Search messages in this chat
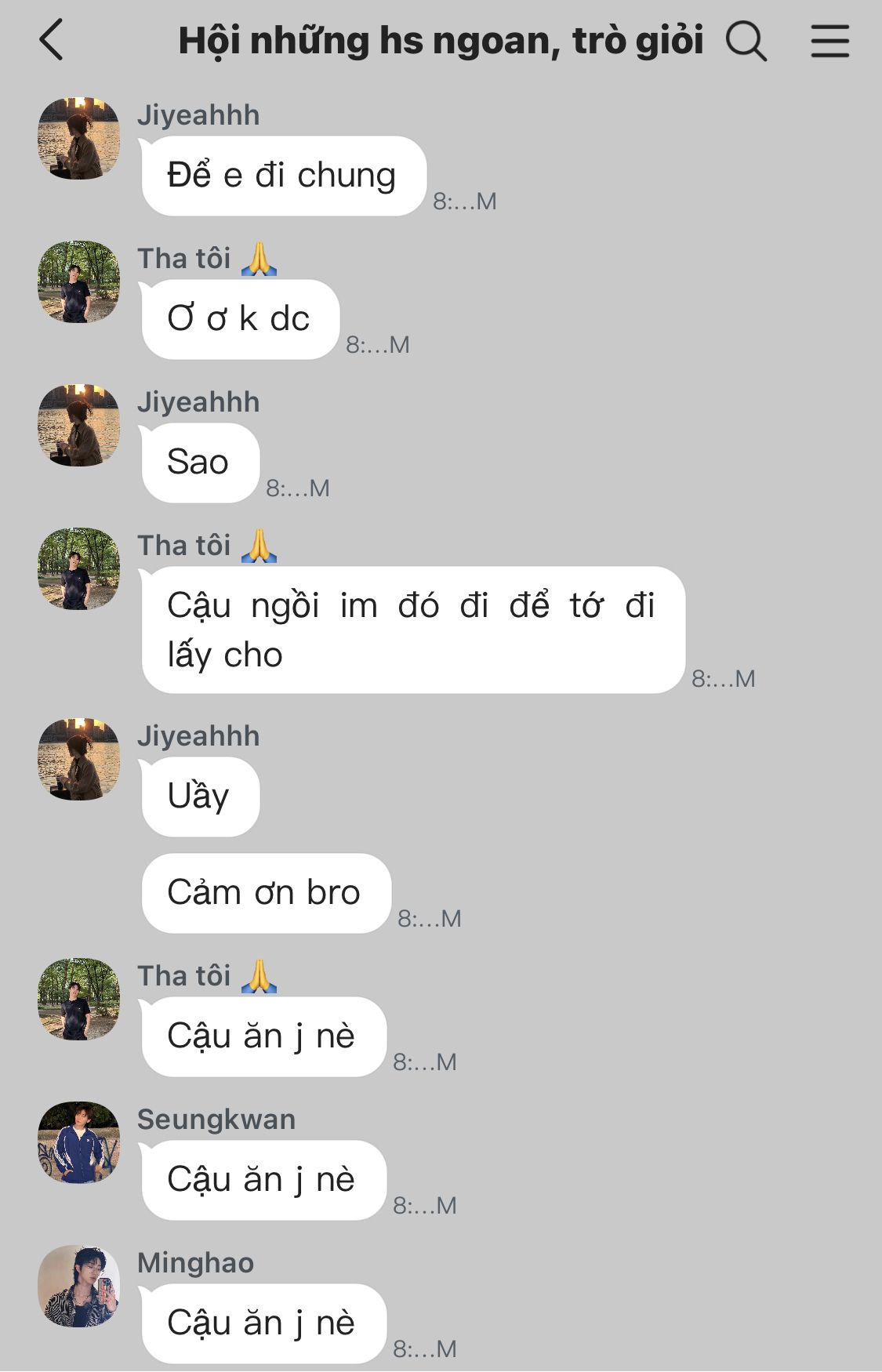 click(745, 41)
